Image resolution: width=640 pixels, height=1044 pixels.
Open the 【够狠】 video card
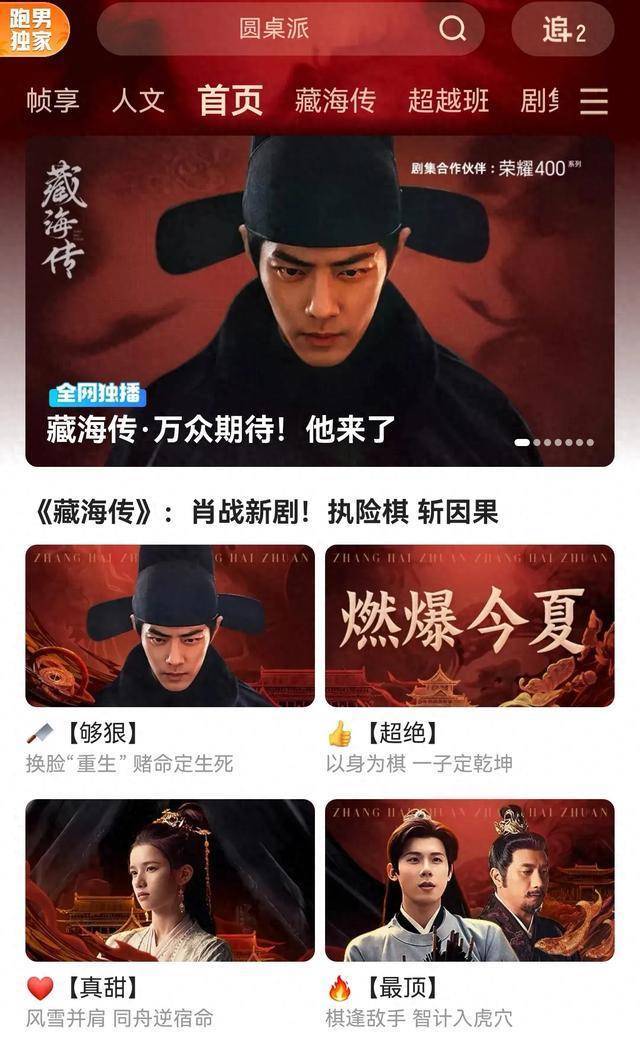pyautogui.click(x=170, y=626)
